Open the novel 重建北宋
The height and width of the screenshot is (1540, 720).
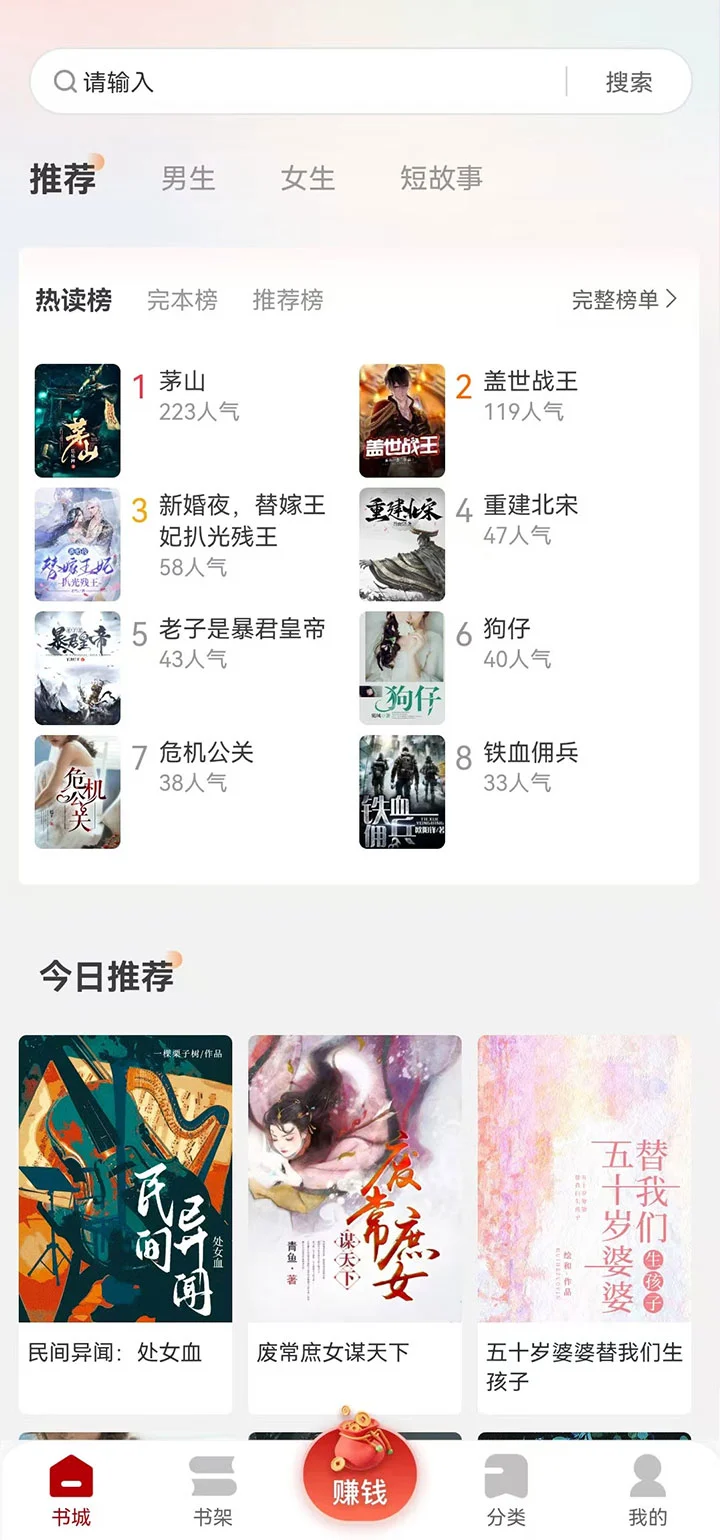(x=402, y=545)
